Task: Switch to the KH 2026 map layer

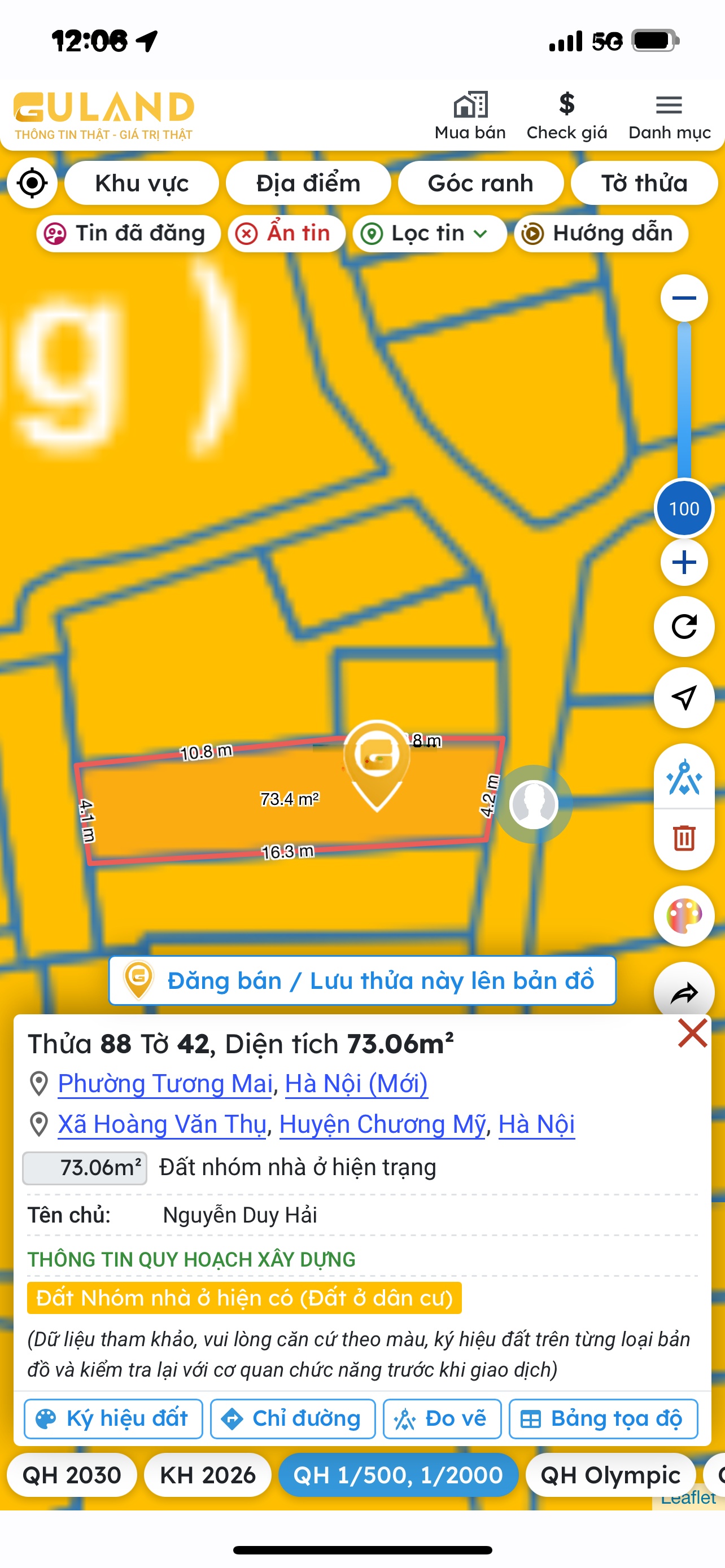Action: [208, 1475]
